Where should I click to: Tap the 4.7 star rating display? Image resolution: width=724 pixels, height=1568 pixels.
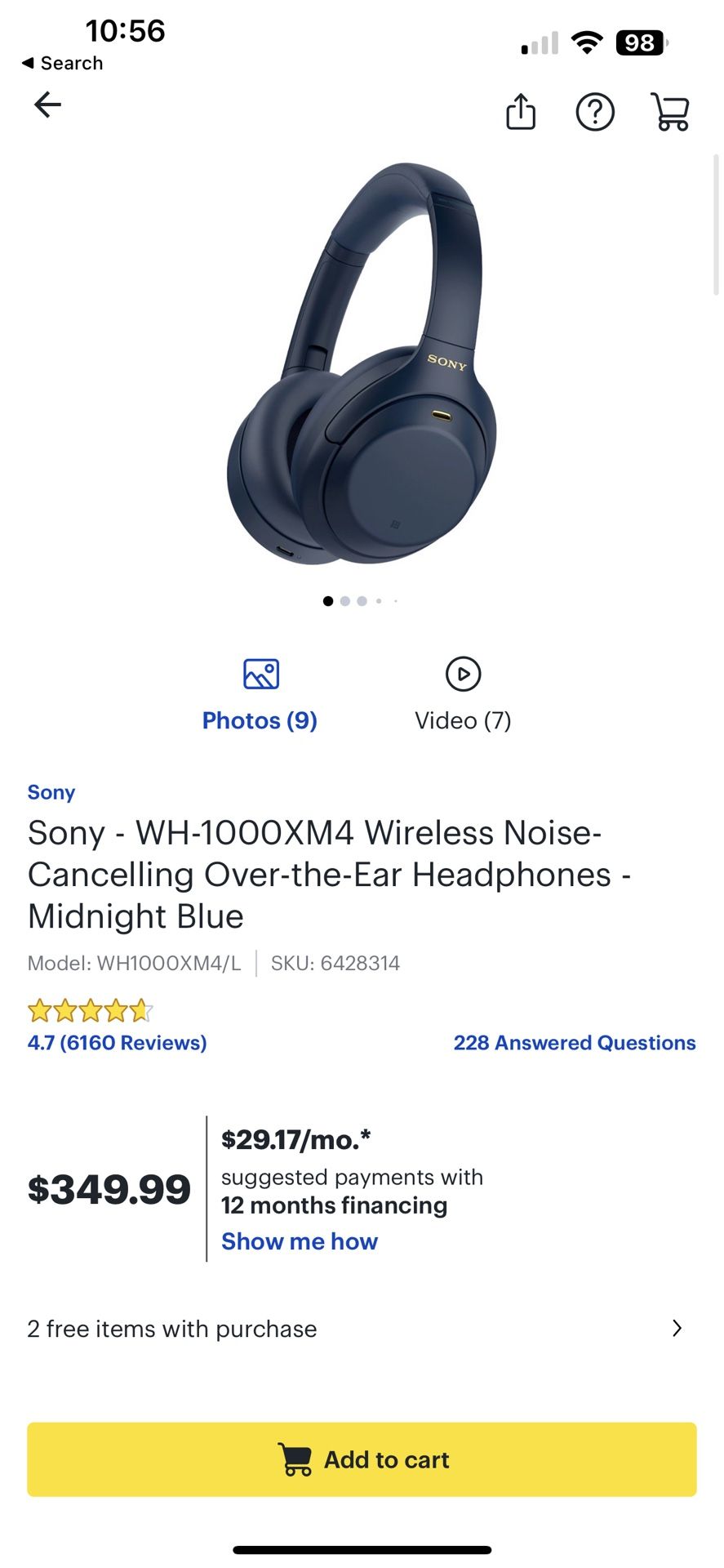click(x=90, y=1010)
